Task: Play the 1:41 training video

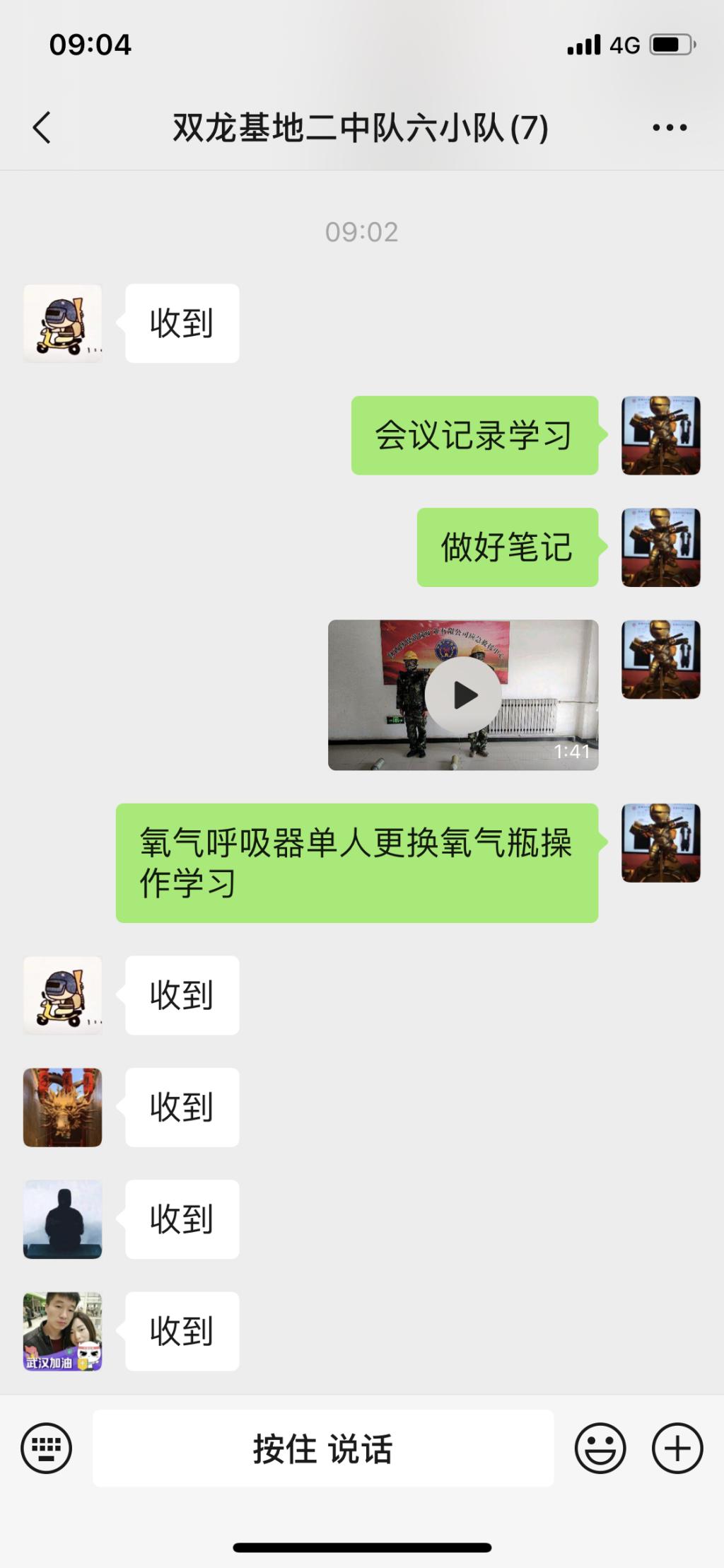Action: tap(463, 695)
